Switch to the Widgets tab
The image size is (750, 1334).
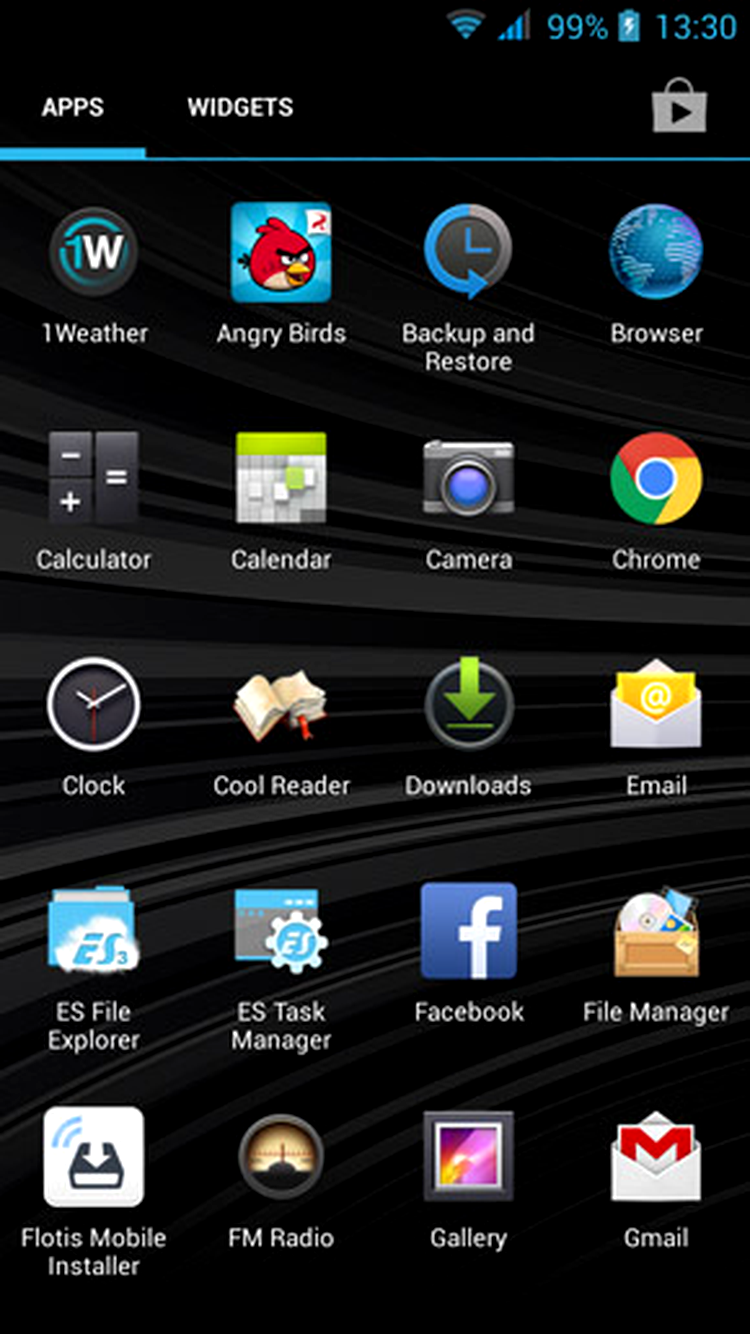point(240,108)
